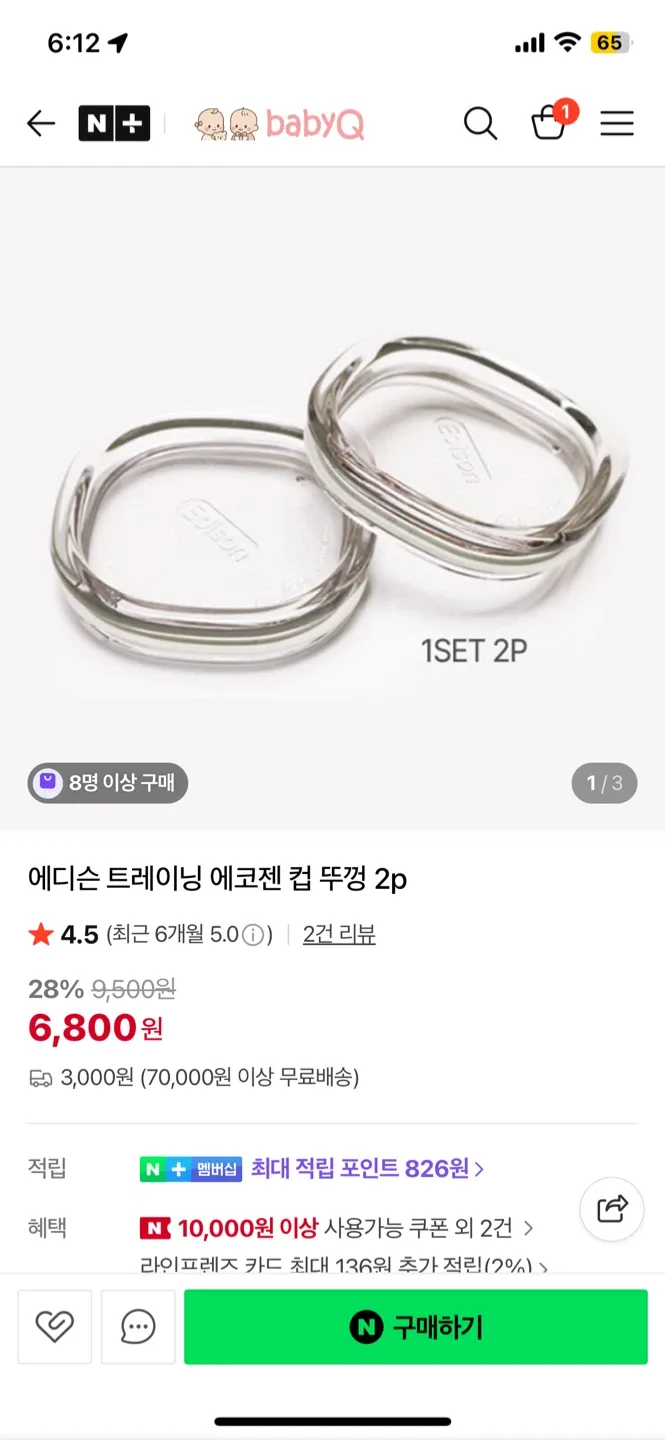Open the product image gallery
This screenshot has height=1440, width=665.
pos(332,500)
